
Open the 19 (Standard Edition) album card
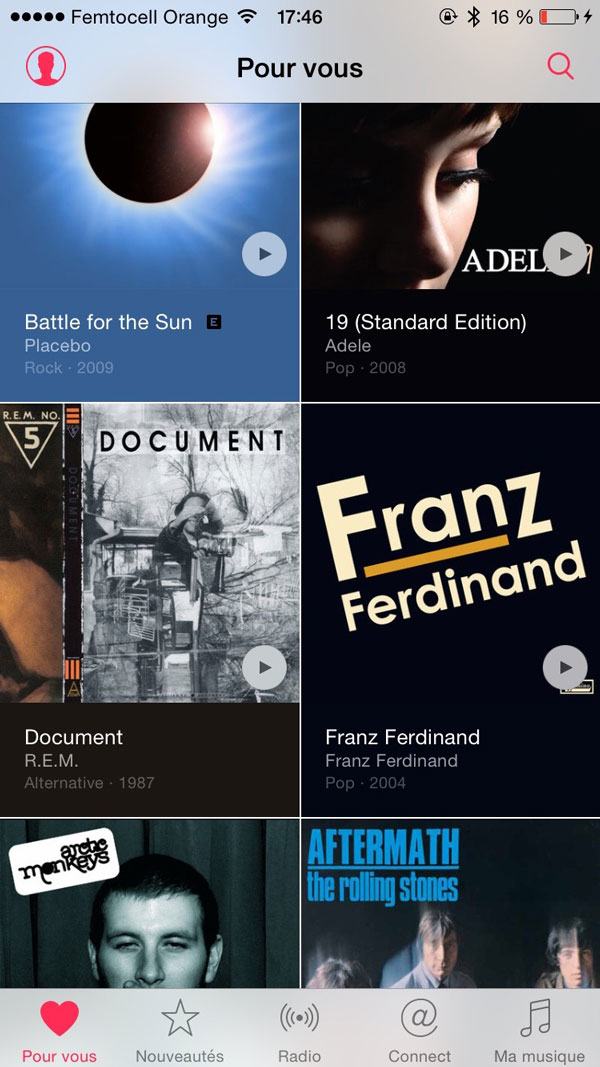(450, 252)
